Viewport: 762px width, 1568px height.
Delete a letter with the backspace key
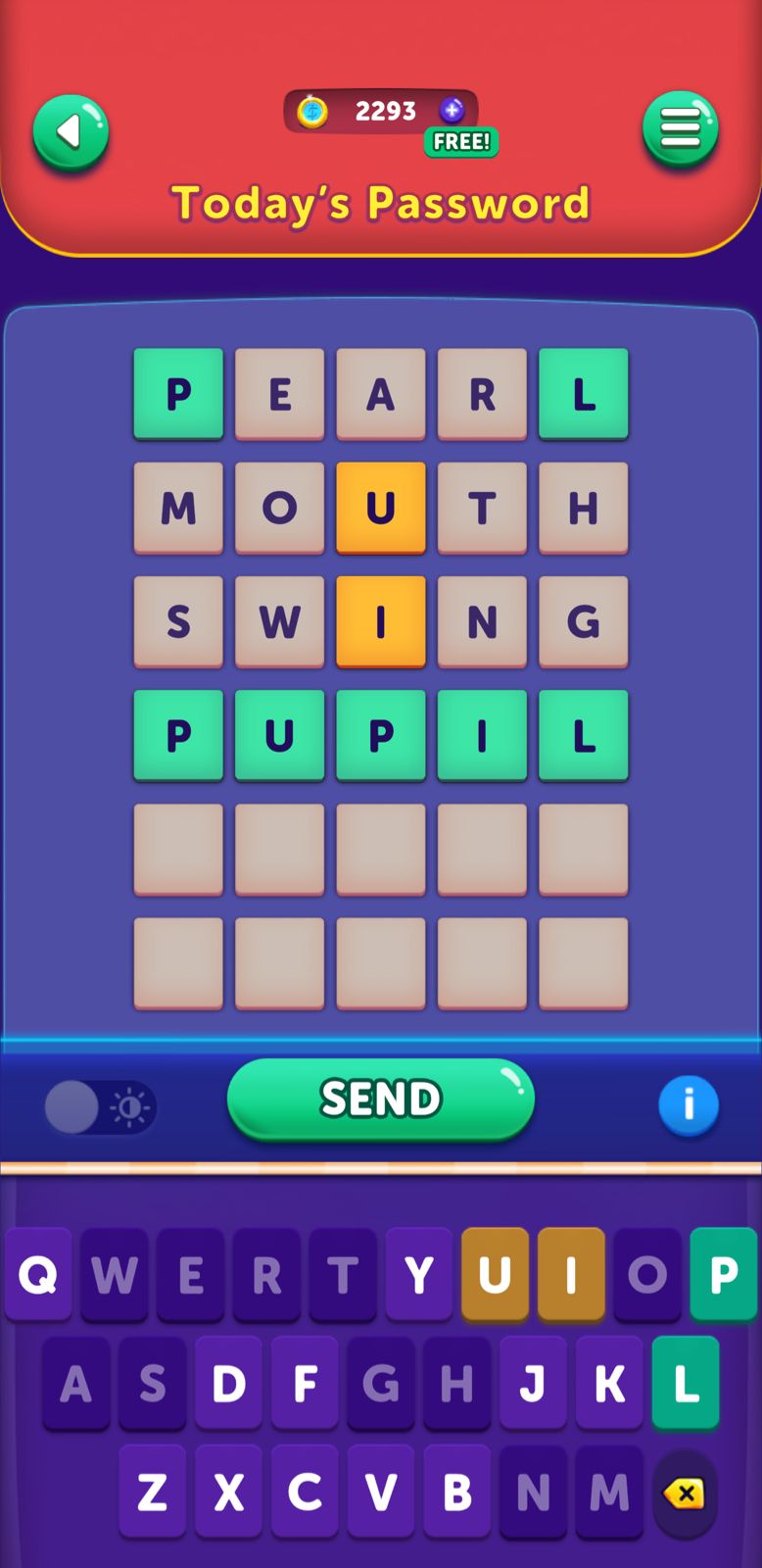684,1494
